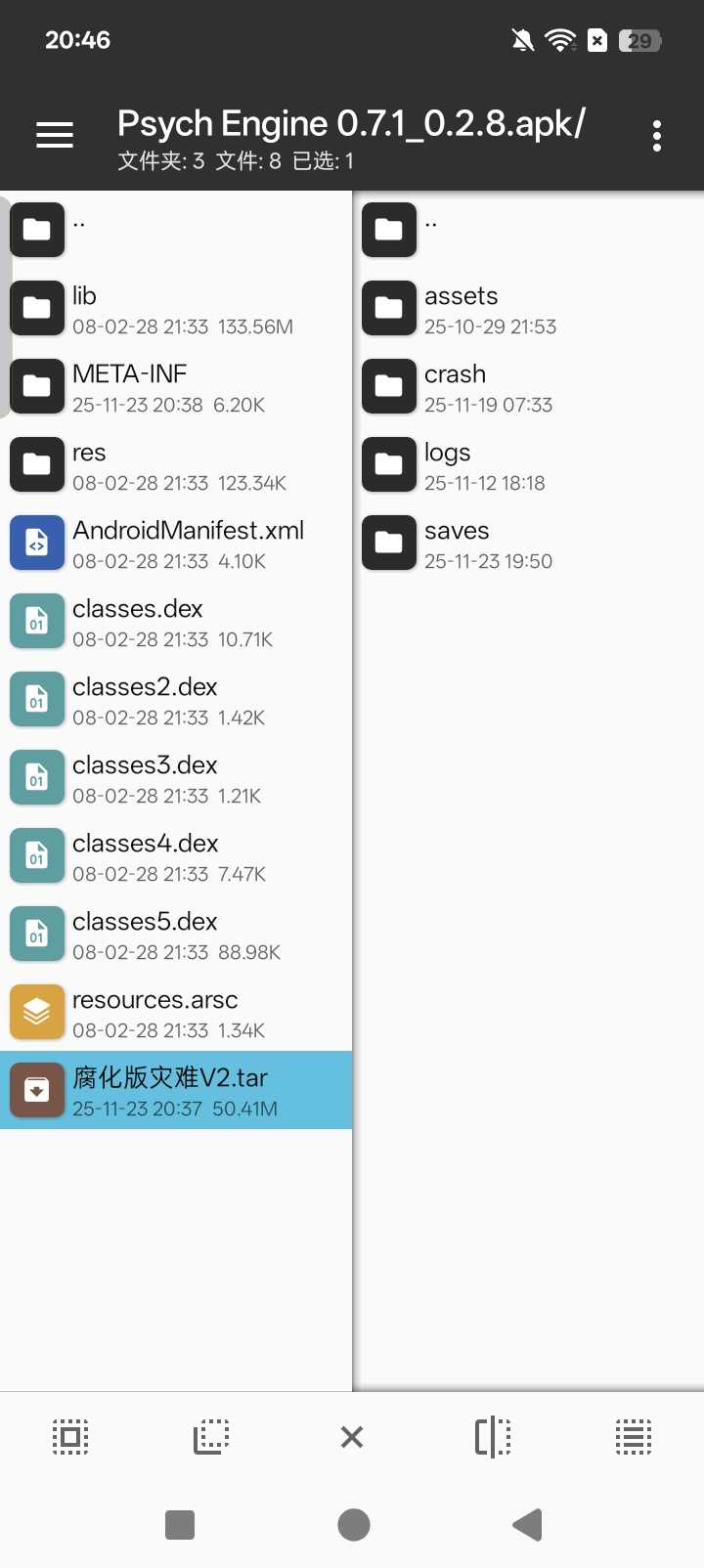The height and width of the screenshot is (1568, 704).
Task: Select all items with the toolbar icon
Action: click(x=70, y=1437)
